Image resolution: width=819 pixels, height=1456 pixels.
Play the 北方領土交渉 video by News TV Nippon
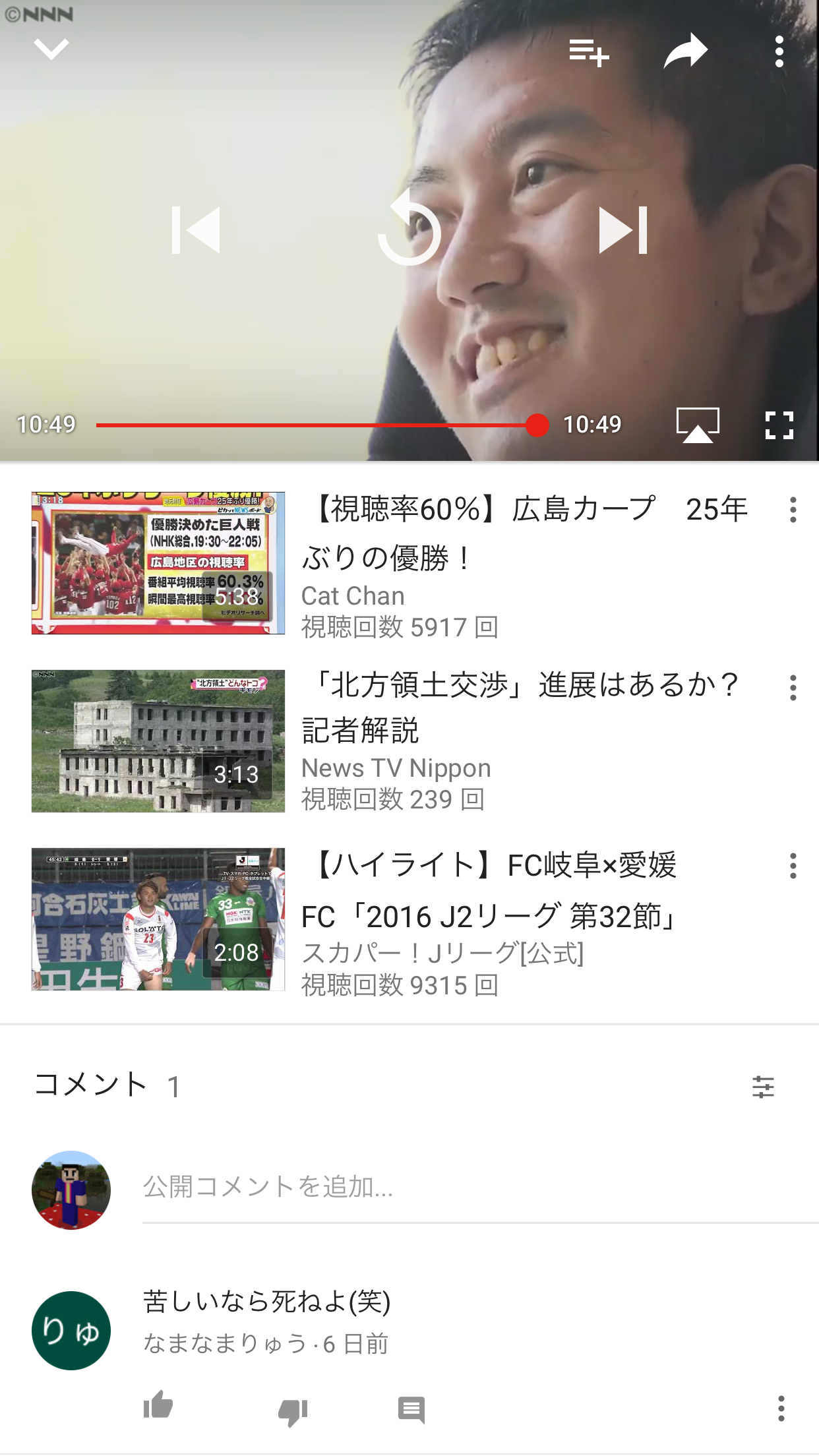coord(158,741)
